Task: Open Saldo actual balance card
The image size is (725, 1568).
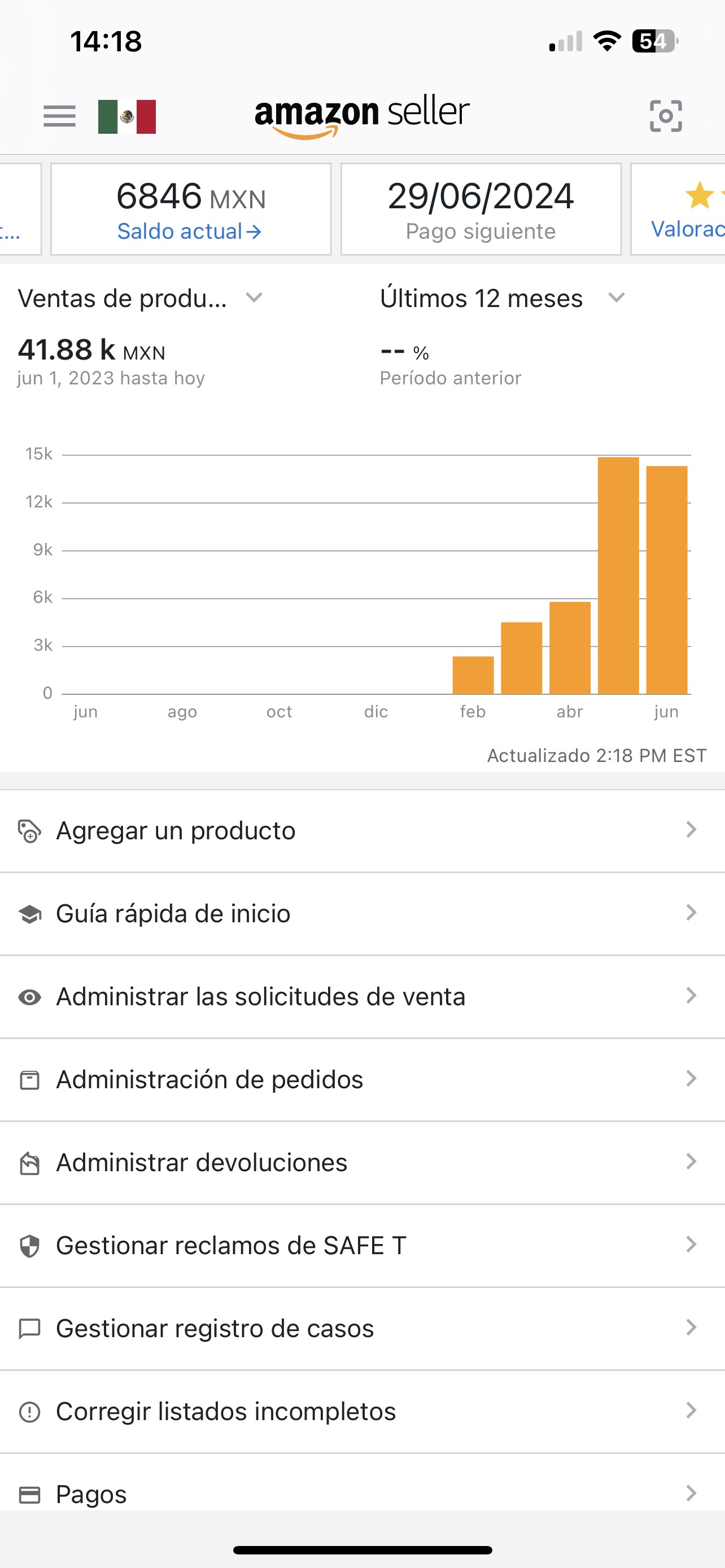Action: (190, 209)
